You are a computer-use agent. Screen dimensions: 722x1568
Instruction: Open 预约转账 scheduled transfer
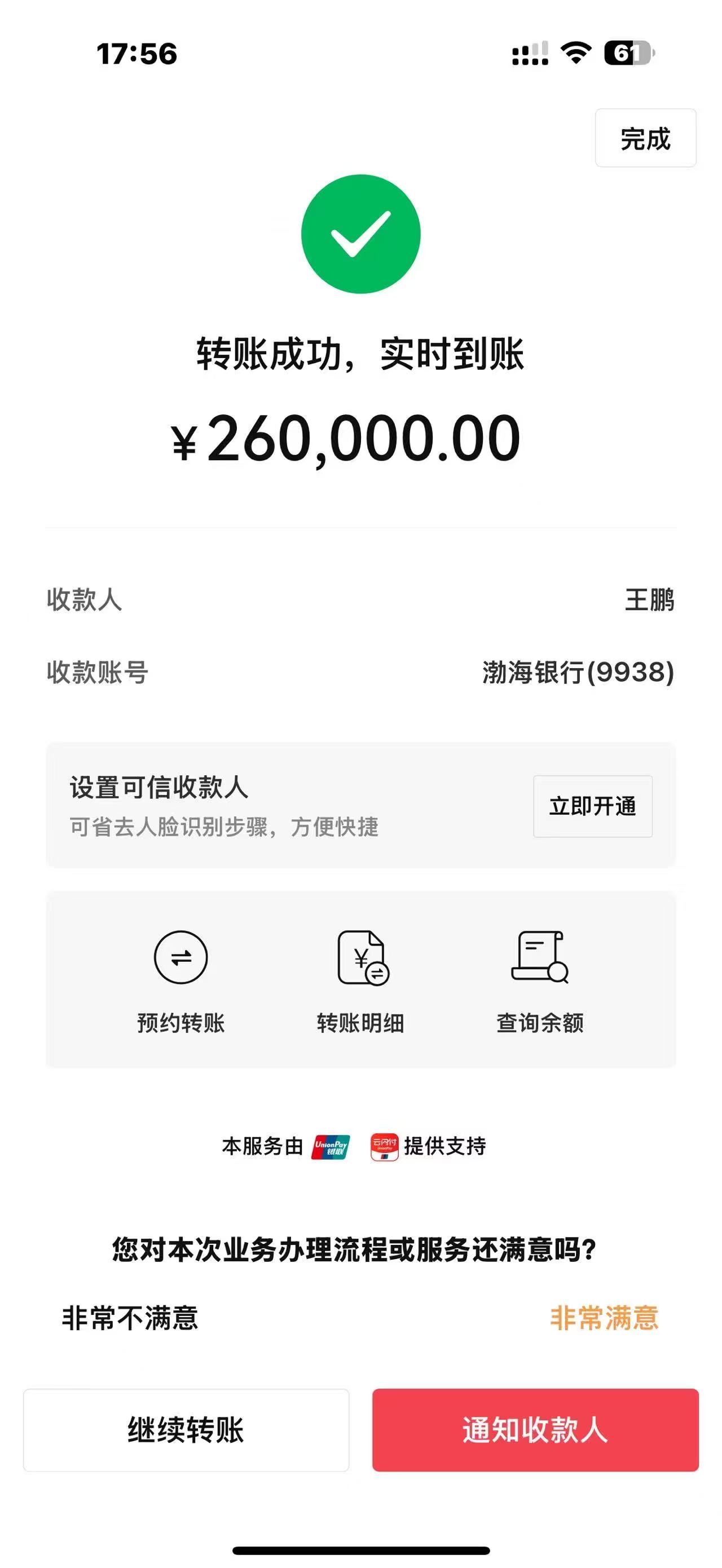181,981
